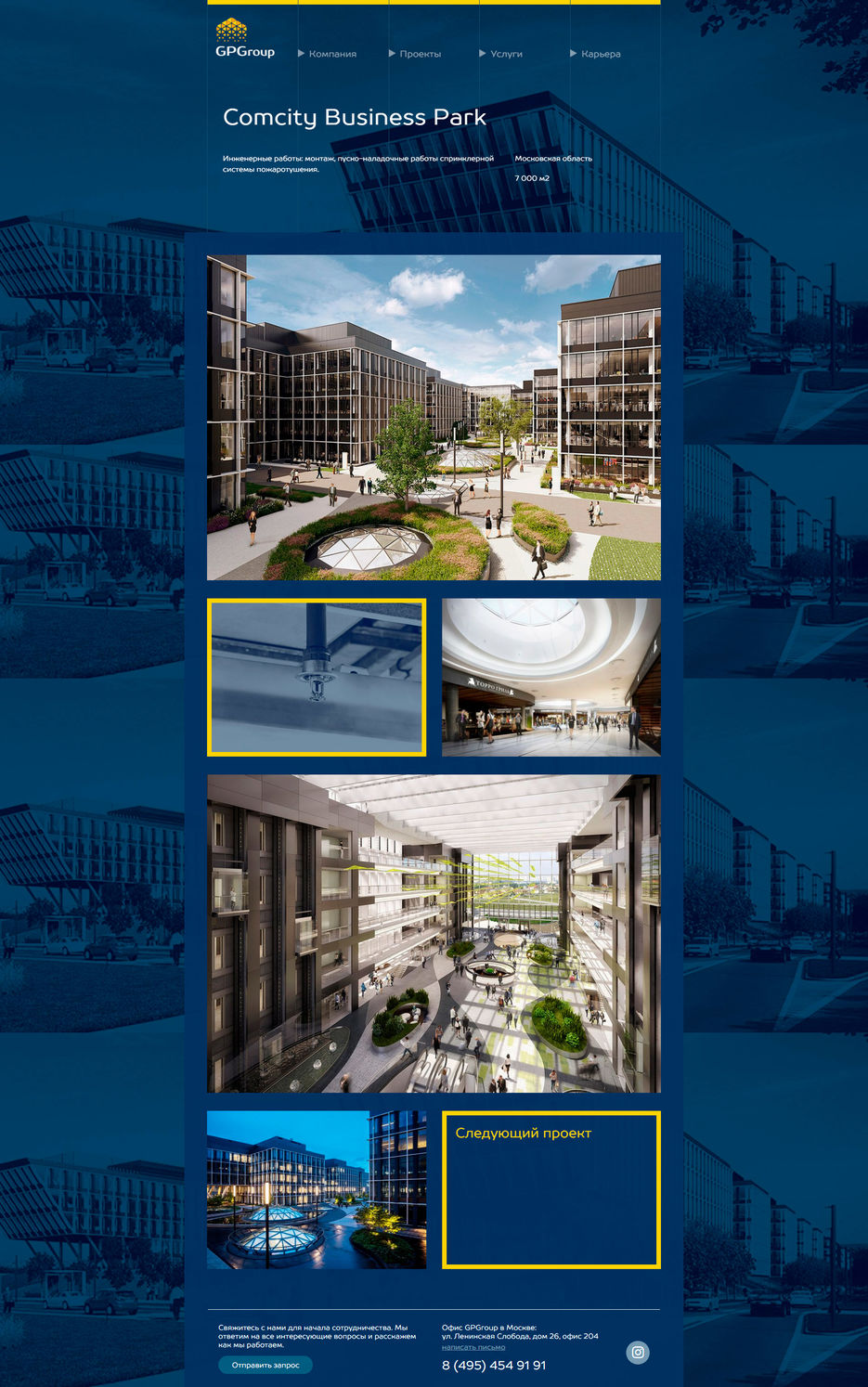Open the top business park courtyard image
The height and width of the screenshot is (1387, 868).
pyautogui.click(x=434, y=417)
